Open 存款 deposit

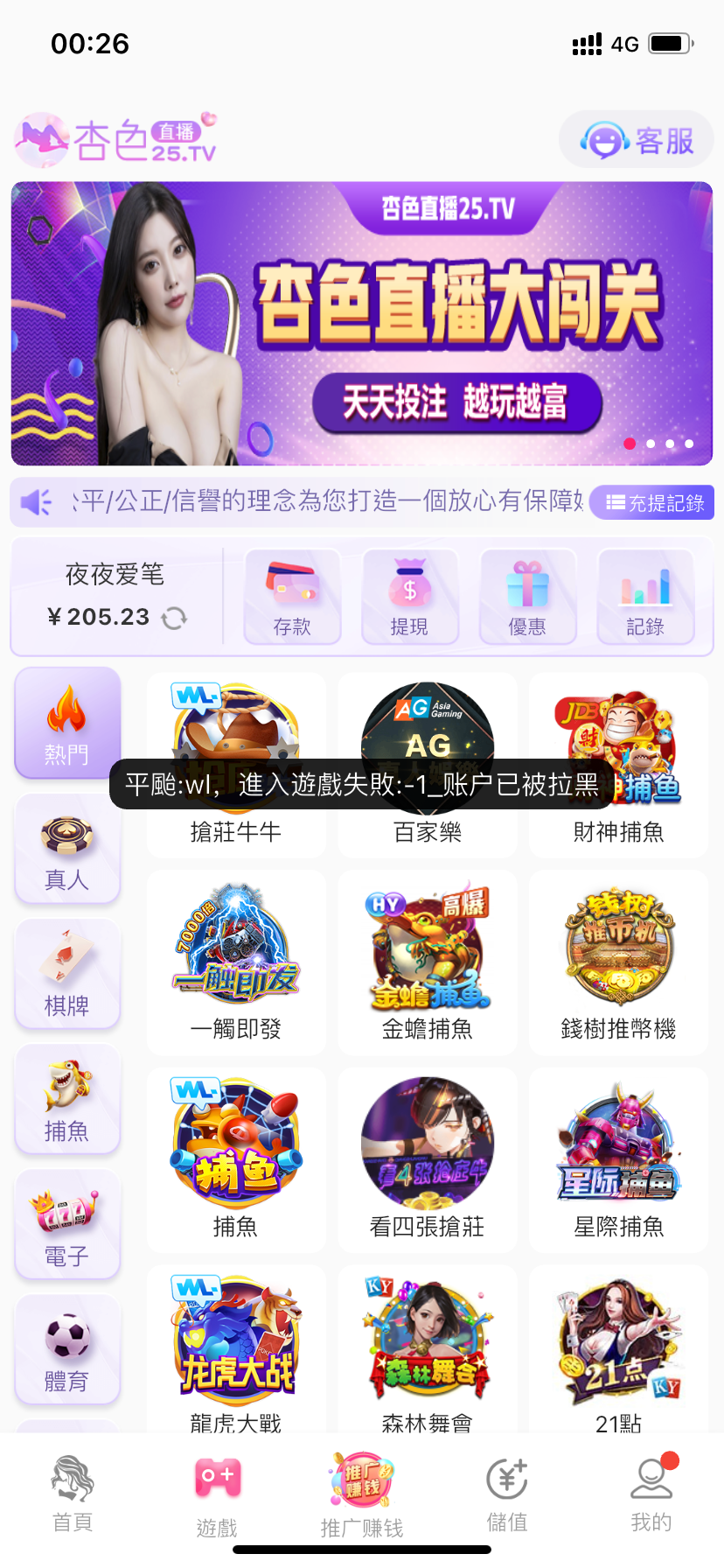tap(292, 596)
